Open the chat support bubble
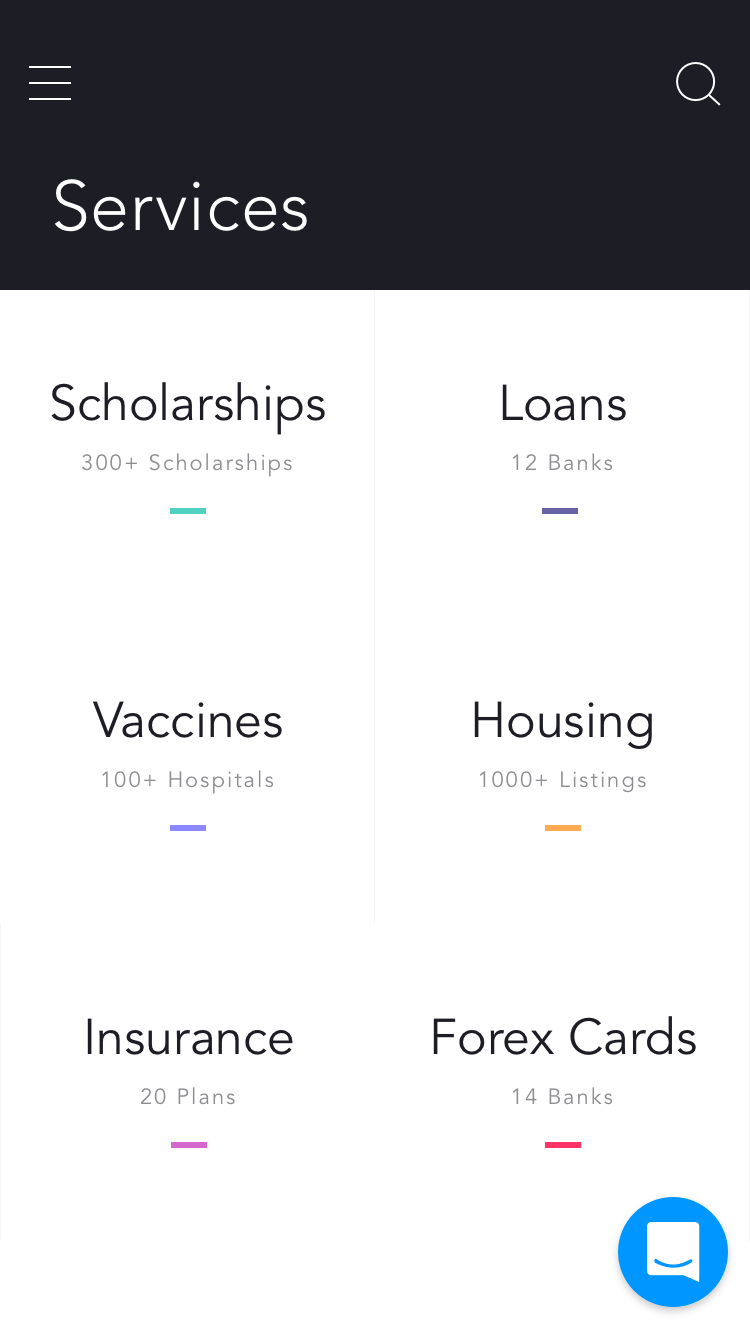The image size is (750, 1334). [x=673, y=1252]
